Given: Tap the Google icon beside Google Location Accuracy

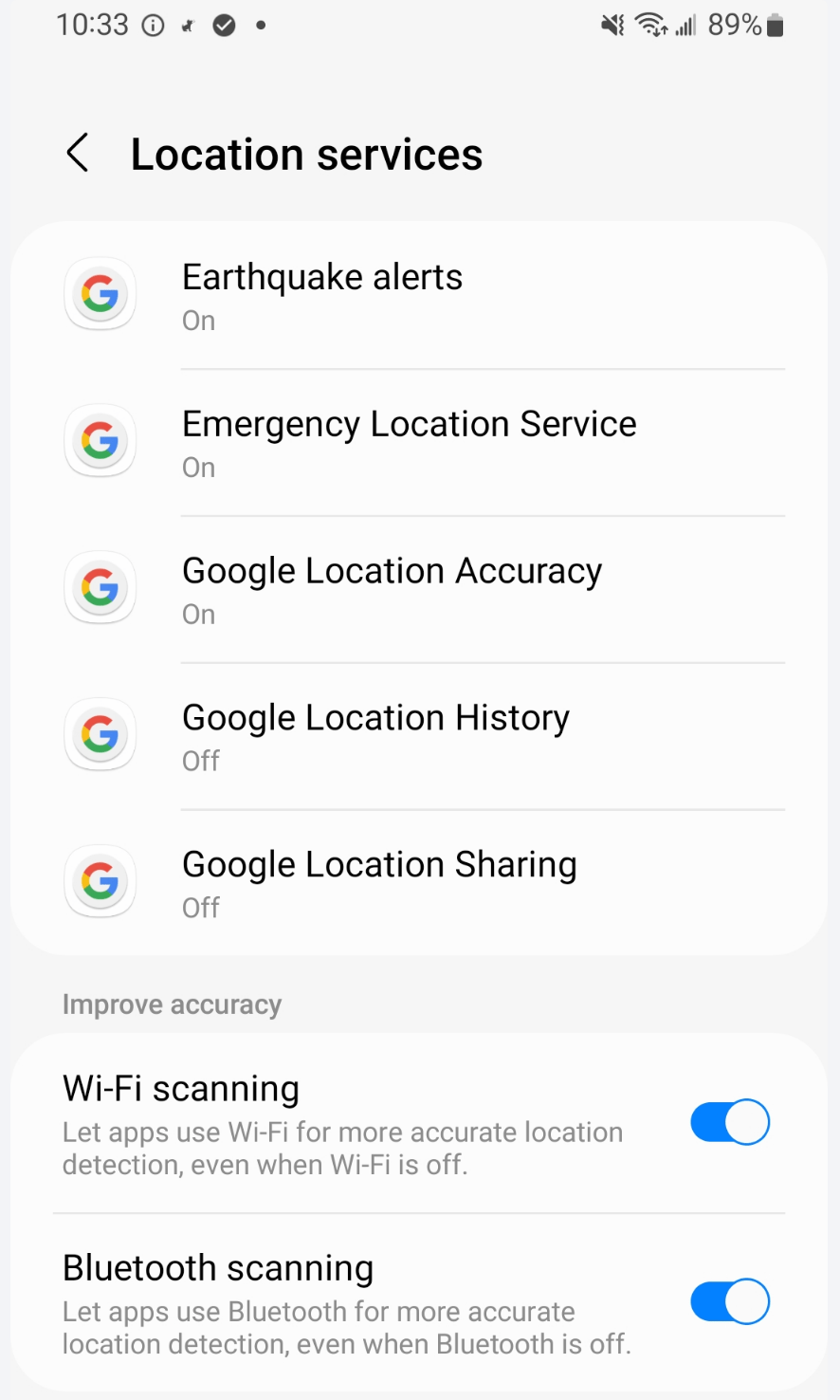Looking at the screenshot, I should (x=100, y=588).
